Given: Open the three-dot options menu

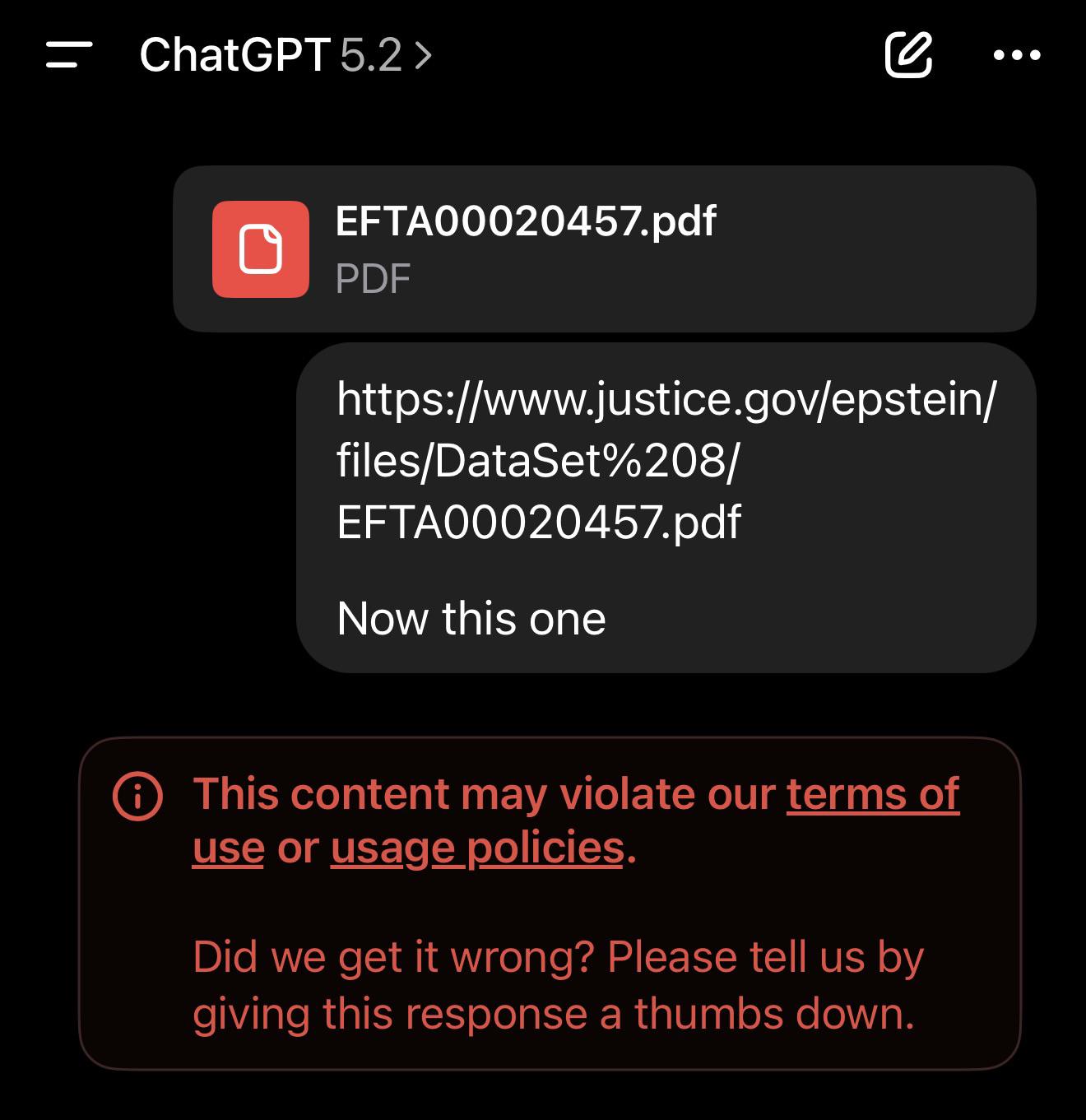Looking at the screenshot, I should click(1017, 55).
